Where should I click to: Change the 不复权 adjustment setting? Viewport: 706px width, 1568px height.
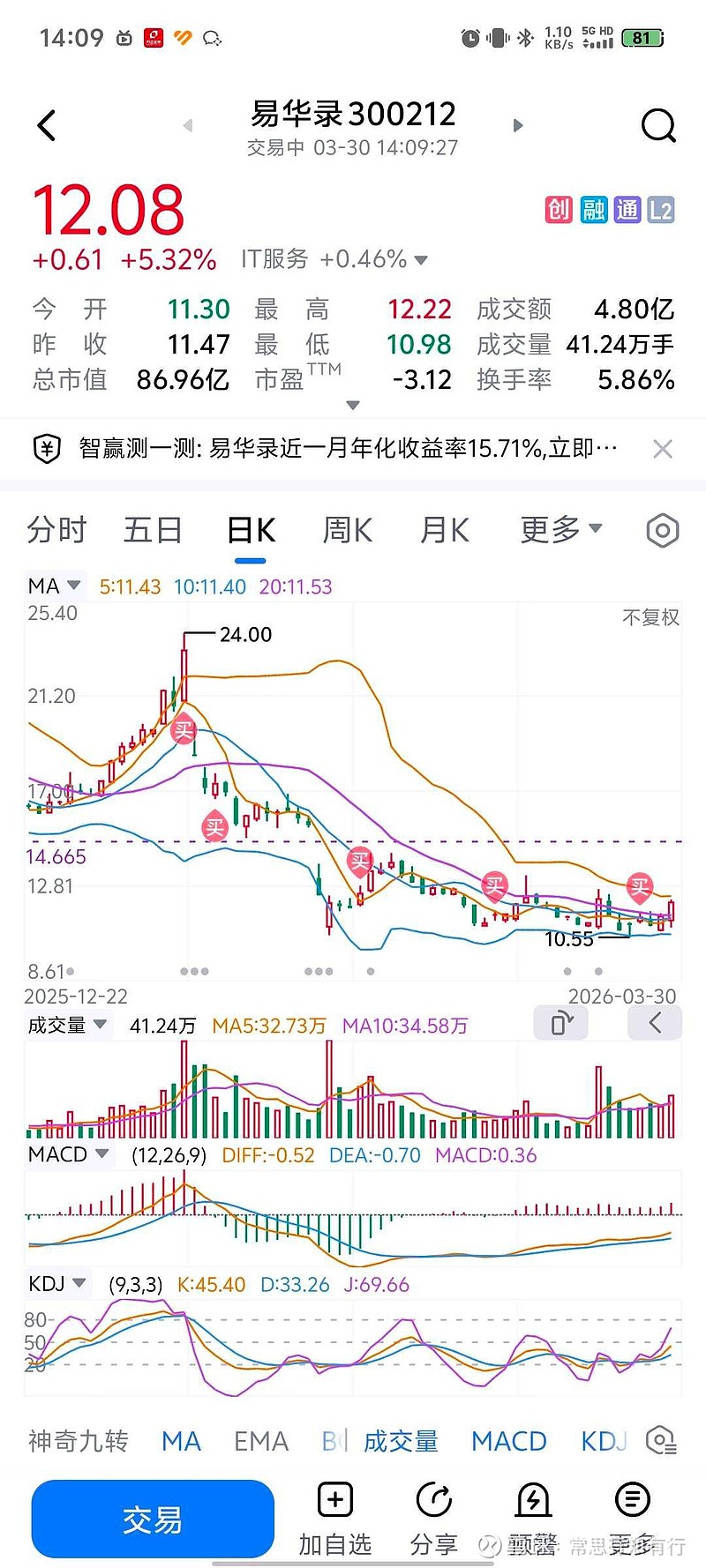[651, 617]
